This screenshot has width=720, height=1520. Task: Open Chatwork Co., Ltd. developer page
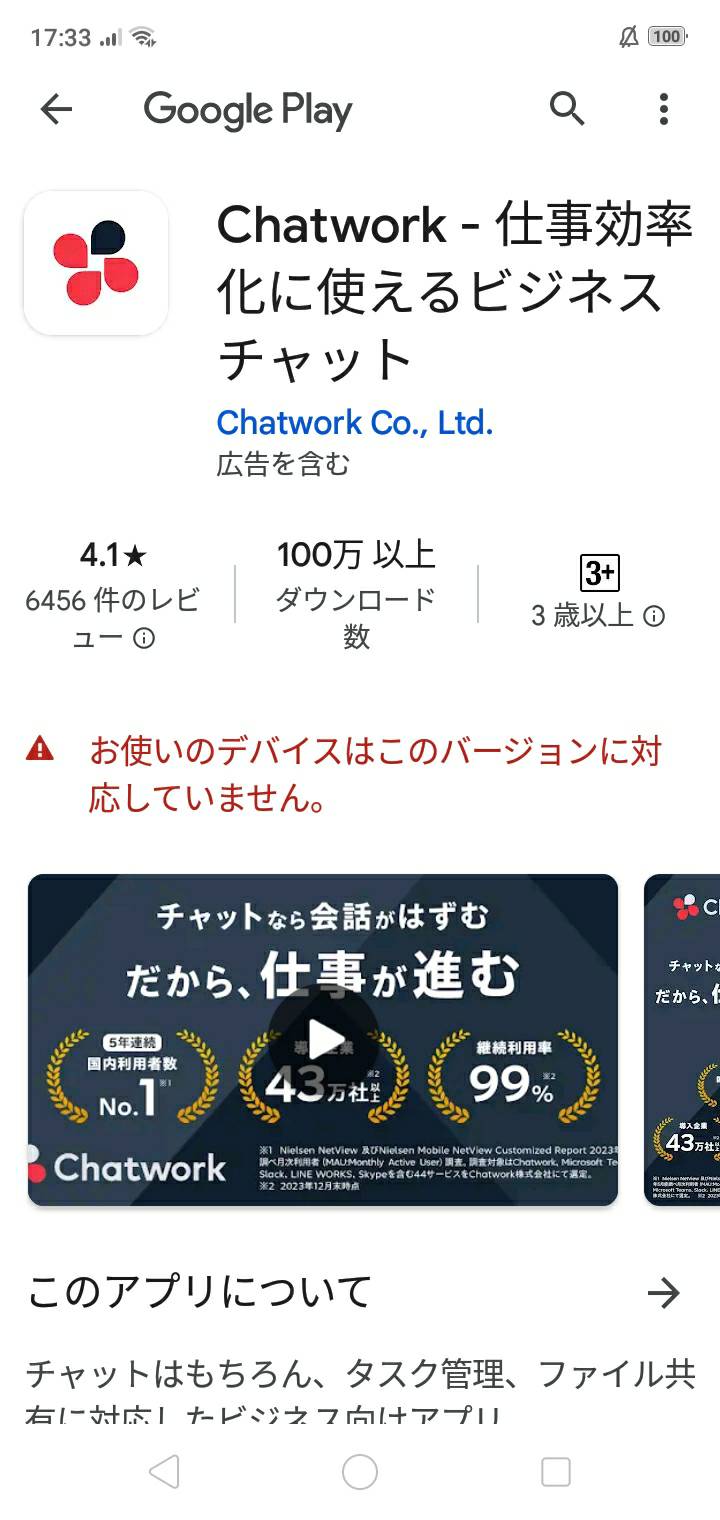click(355, 422)
